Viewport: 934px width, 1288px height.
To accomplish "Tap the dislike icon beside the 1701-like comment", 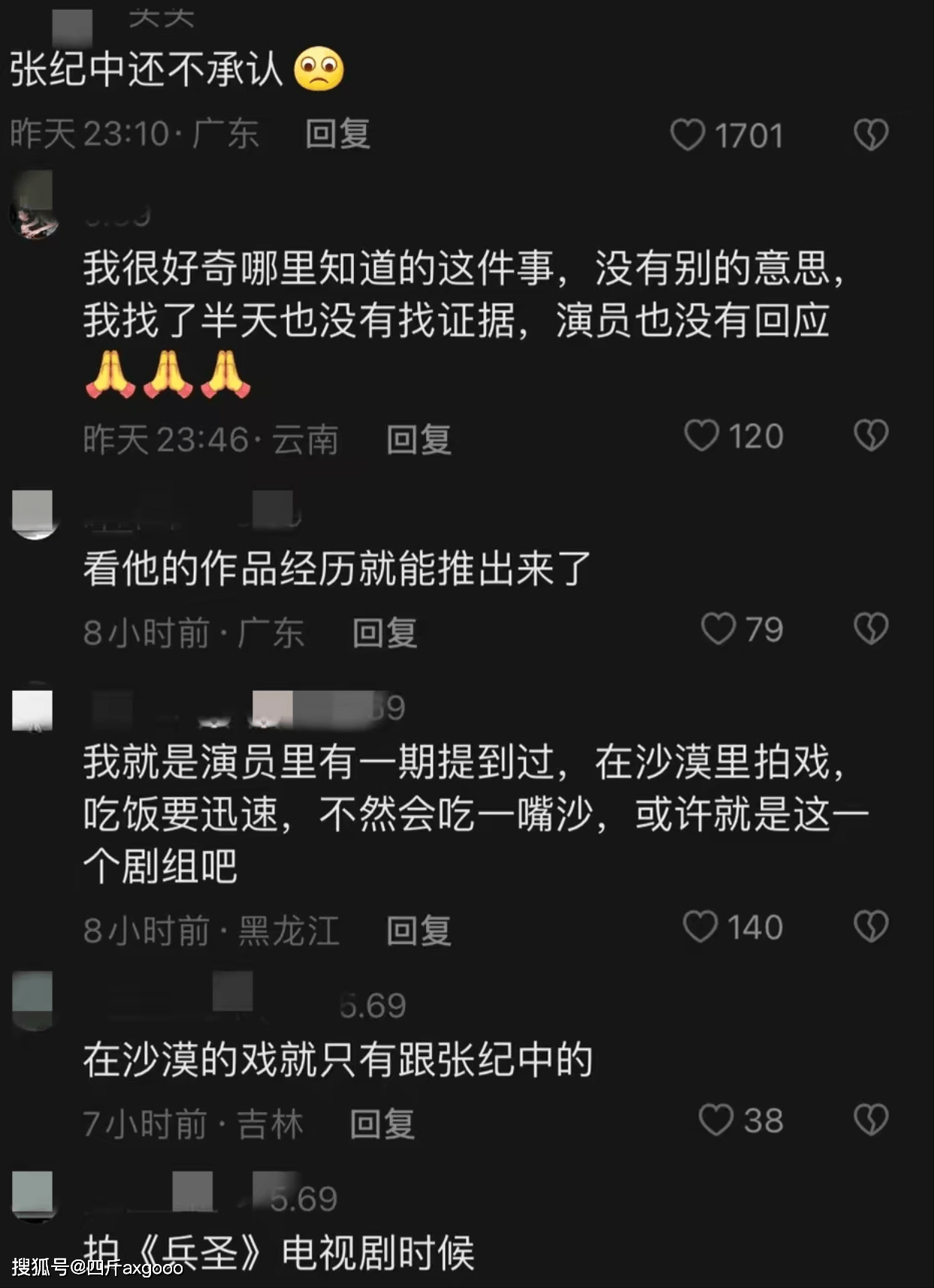I will tap(870, 135).
